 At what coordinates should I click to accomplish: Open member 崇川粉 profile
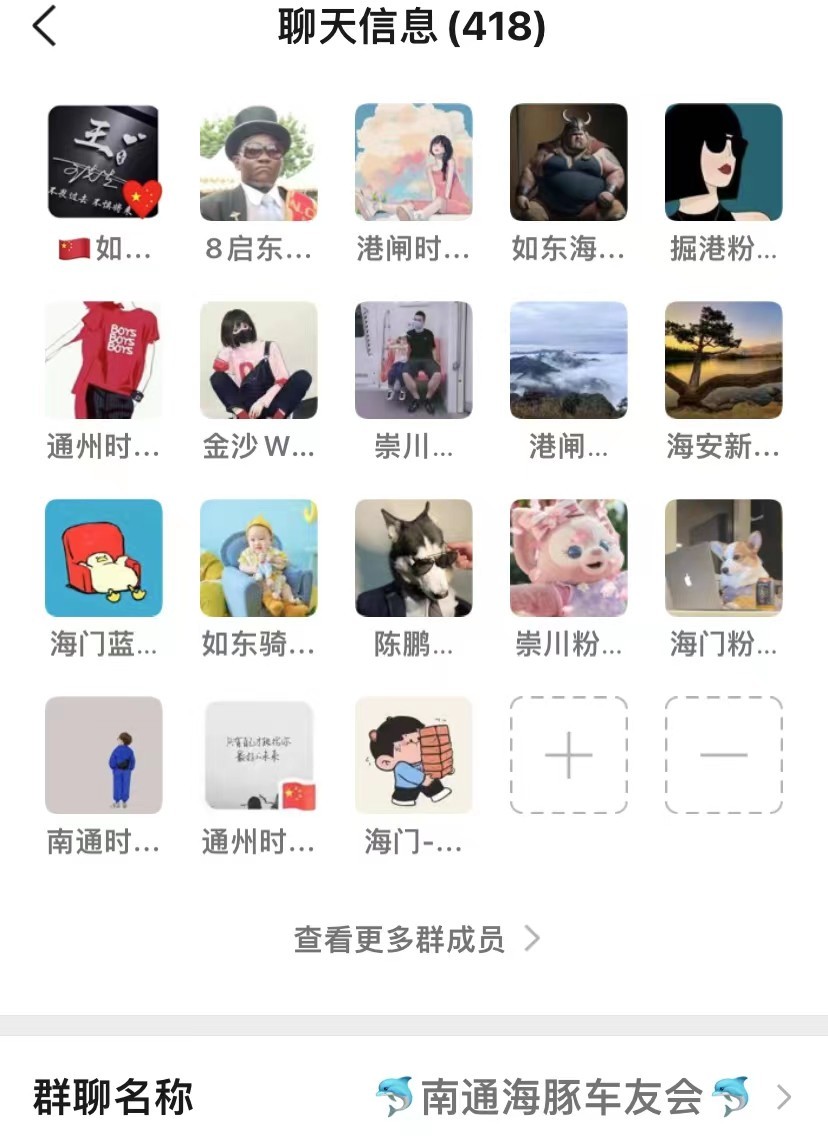(x=568, y=557)
